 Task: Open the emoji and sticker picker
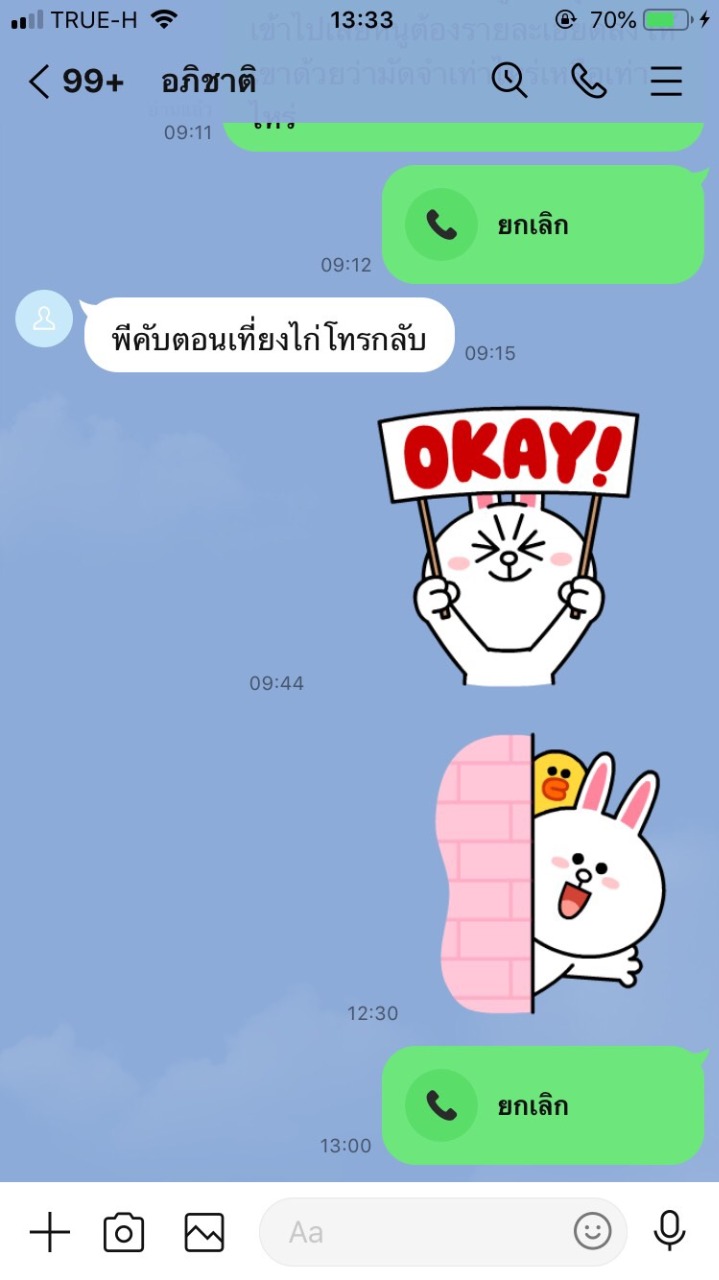[x=592, y=1232]
